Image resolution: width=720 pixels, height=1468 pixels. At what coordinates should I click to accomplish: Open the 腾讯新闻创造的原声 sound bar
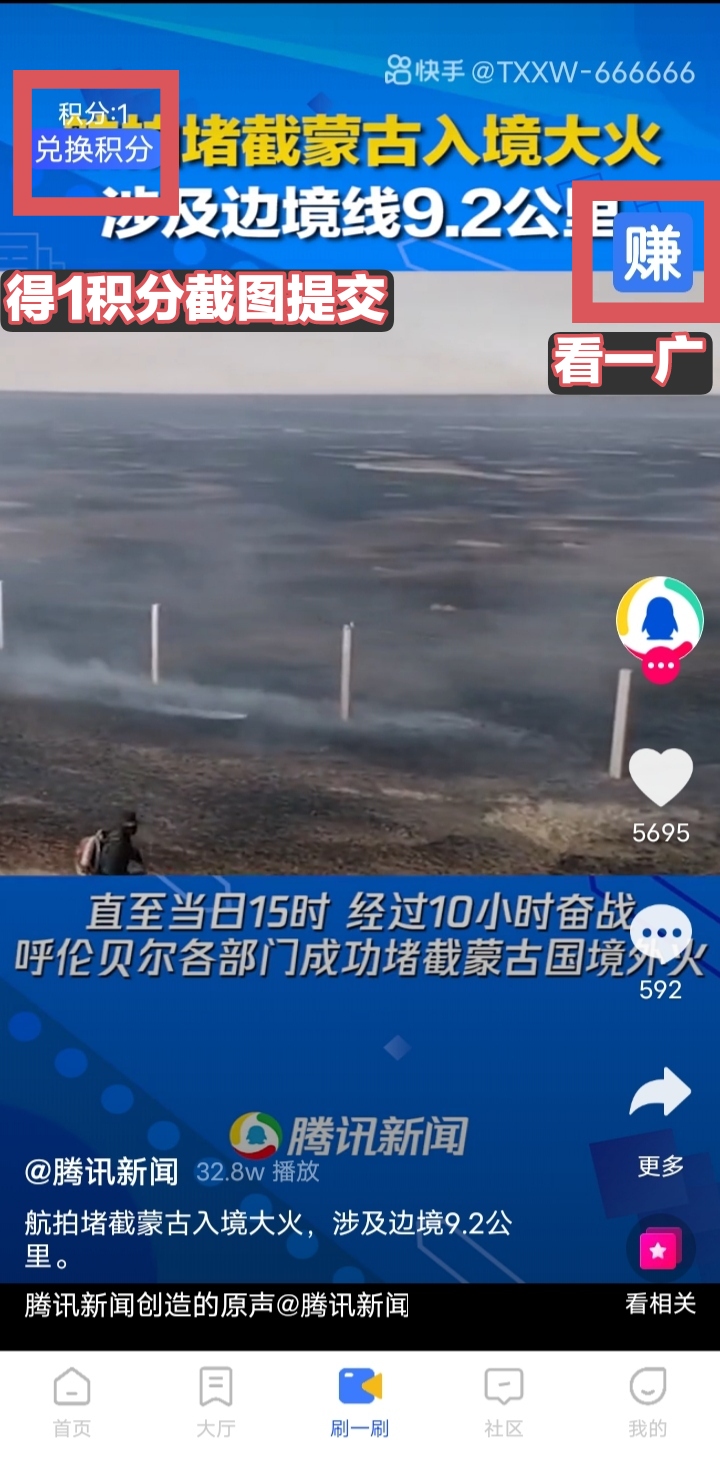click(x=216, y=1304)
